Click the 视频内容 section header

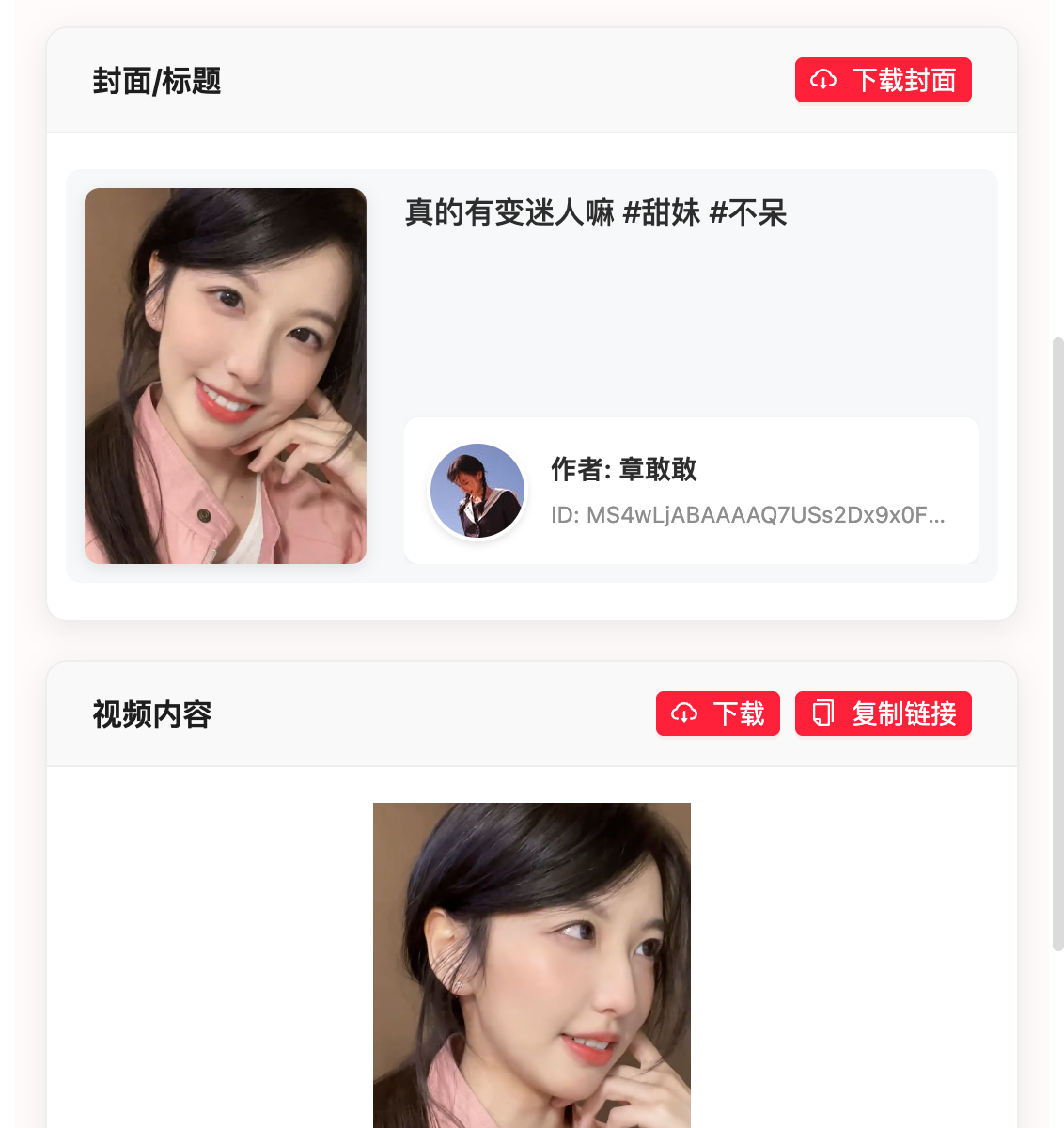(x=152, y=714)
